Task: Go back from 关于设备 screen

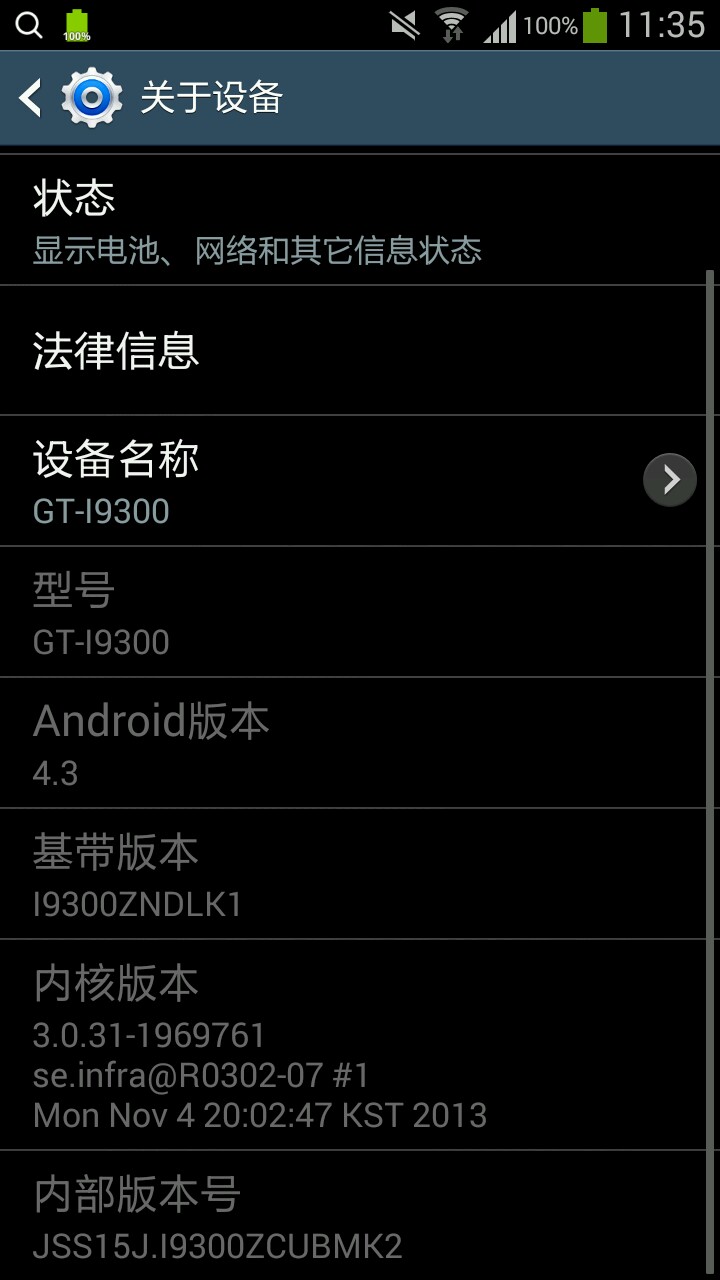Action: point(32,98)
